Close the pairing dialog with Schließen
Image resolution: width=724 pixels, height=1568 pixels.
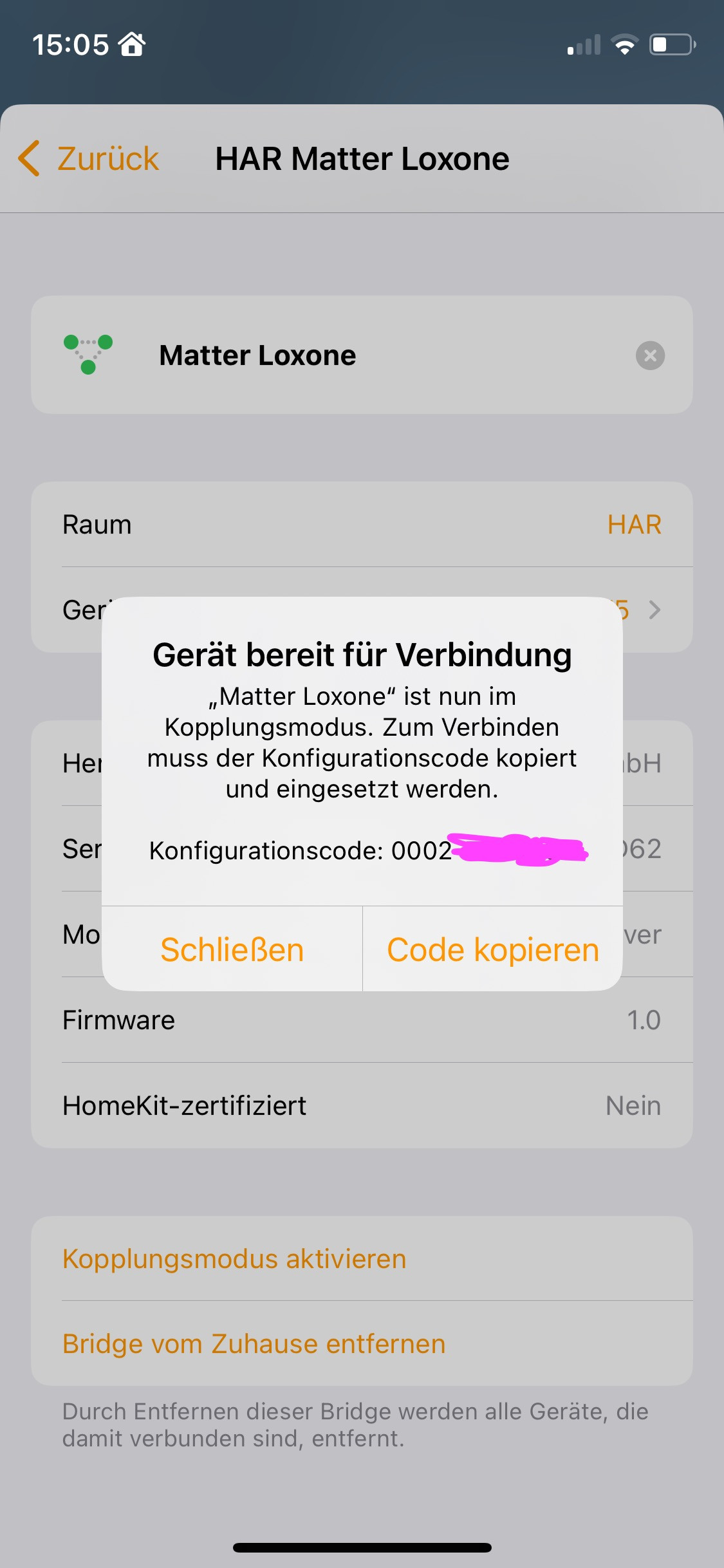pyautogui.click(x=232, y=949)
